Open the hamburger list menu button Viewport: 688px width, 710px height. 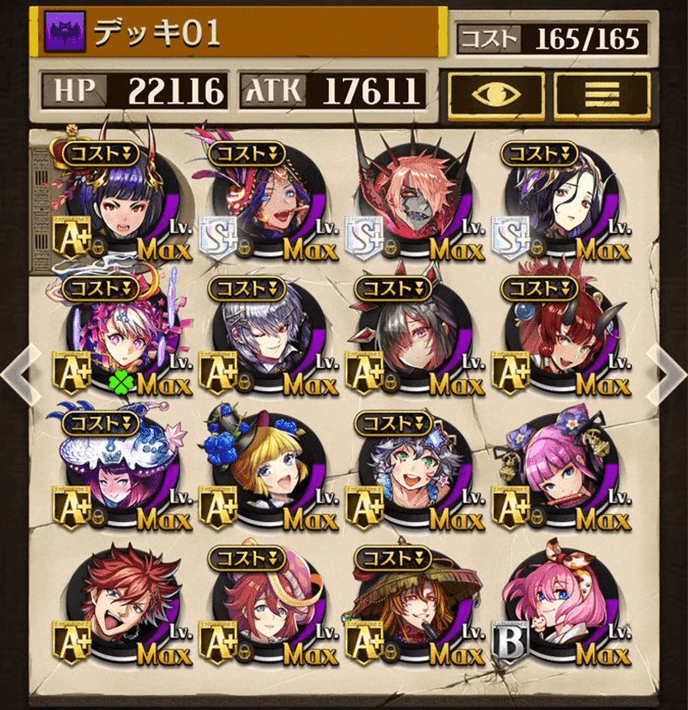coord(602,94)
